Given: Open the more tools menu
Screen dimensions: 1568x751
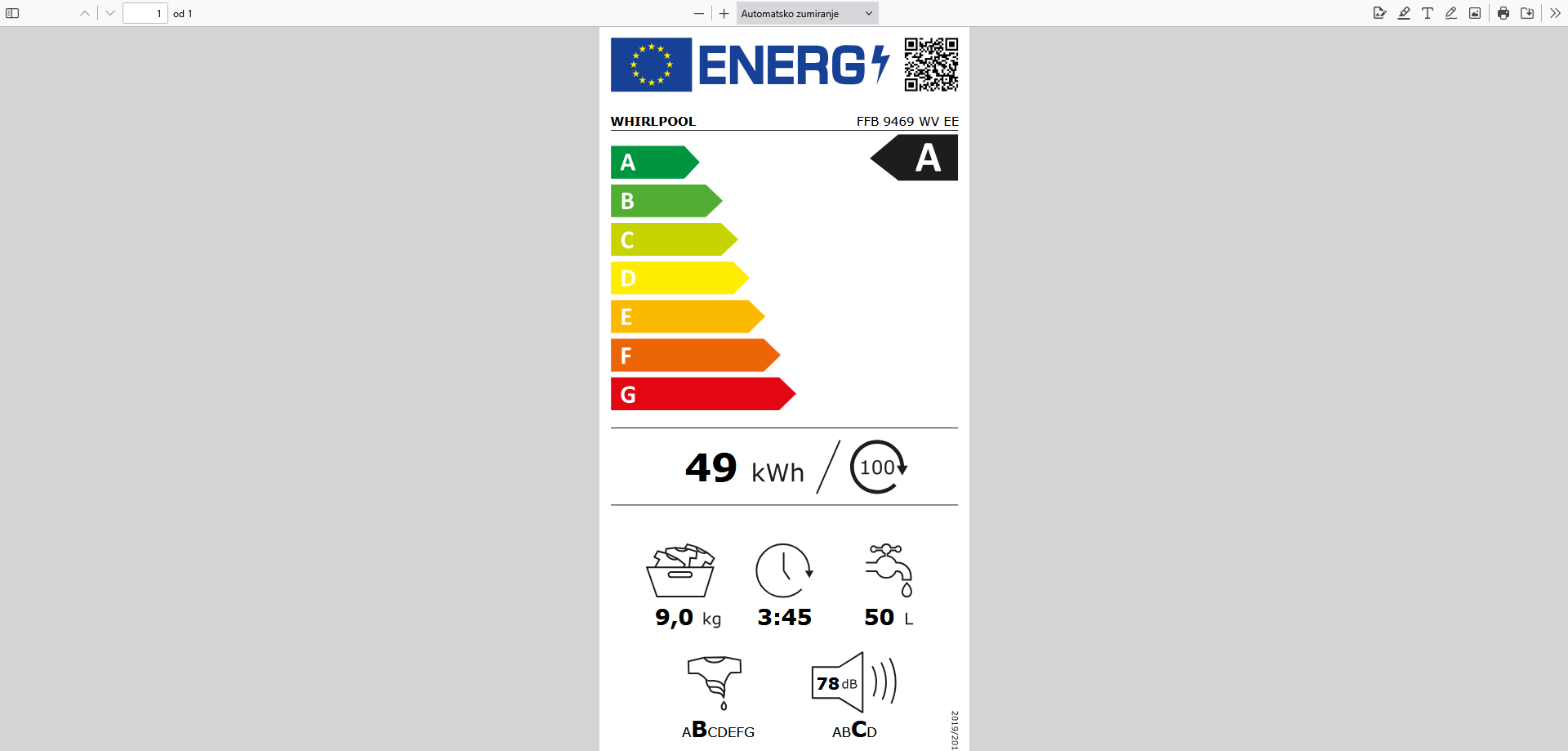Looking at the screenshot, I should [1555, 13].
